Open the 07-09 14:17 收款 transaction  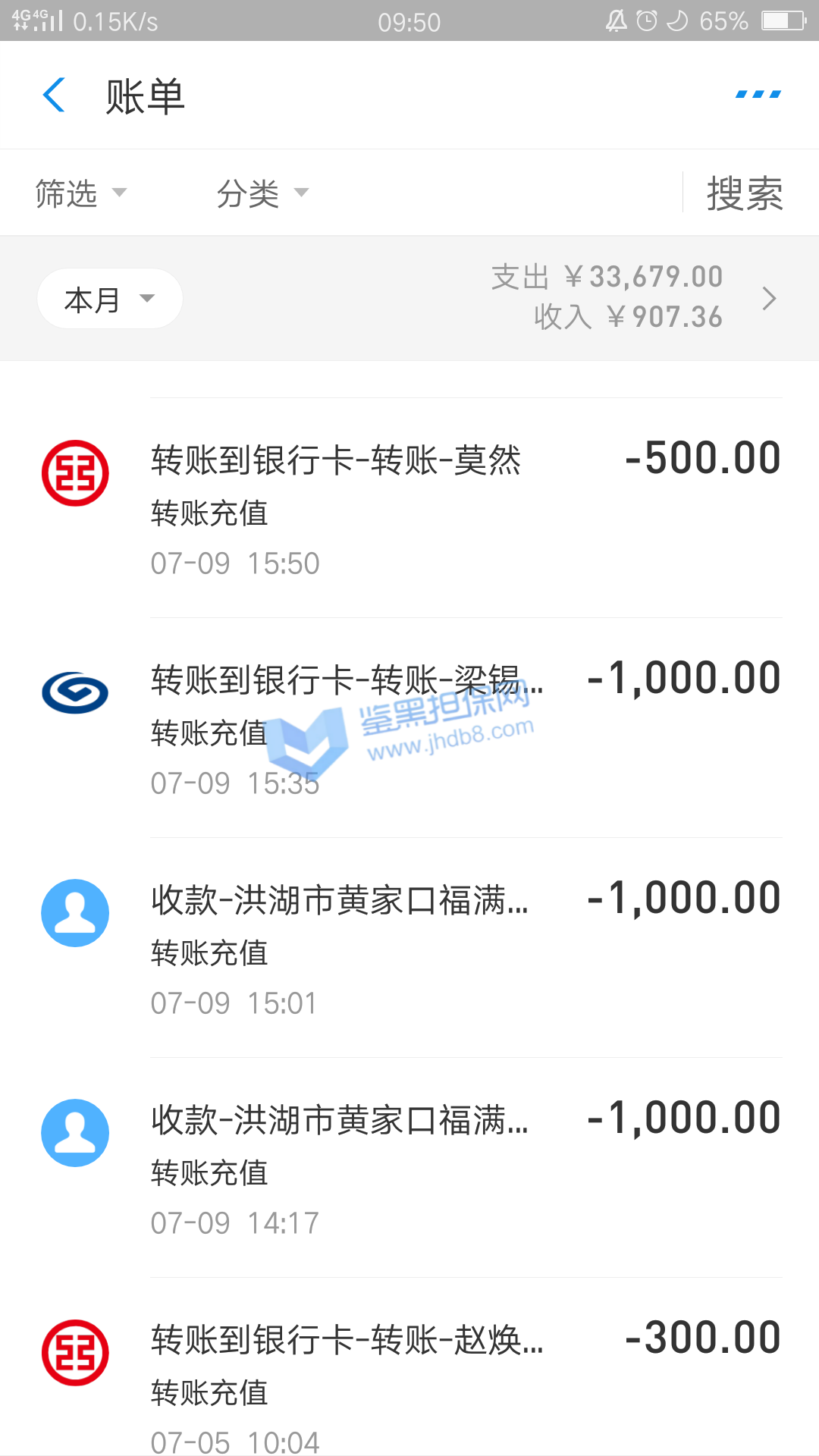(409, 1168)
